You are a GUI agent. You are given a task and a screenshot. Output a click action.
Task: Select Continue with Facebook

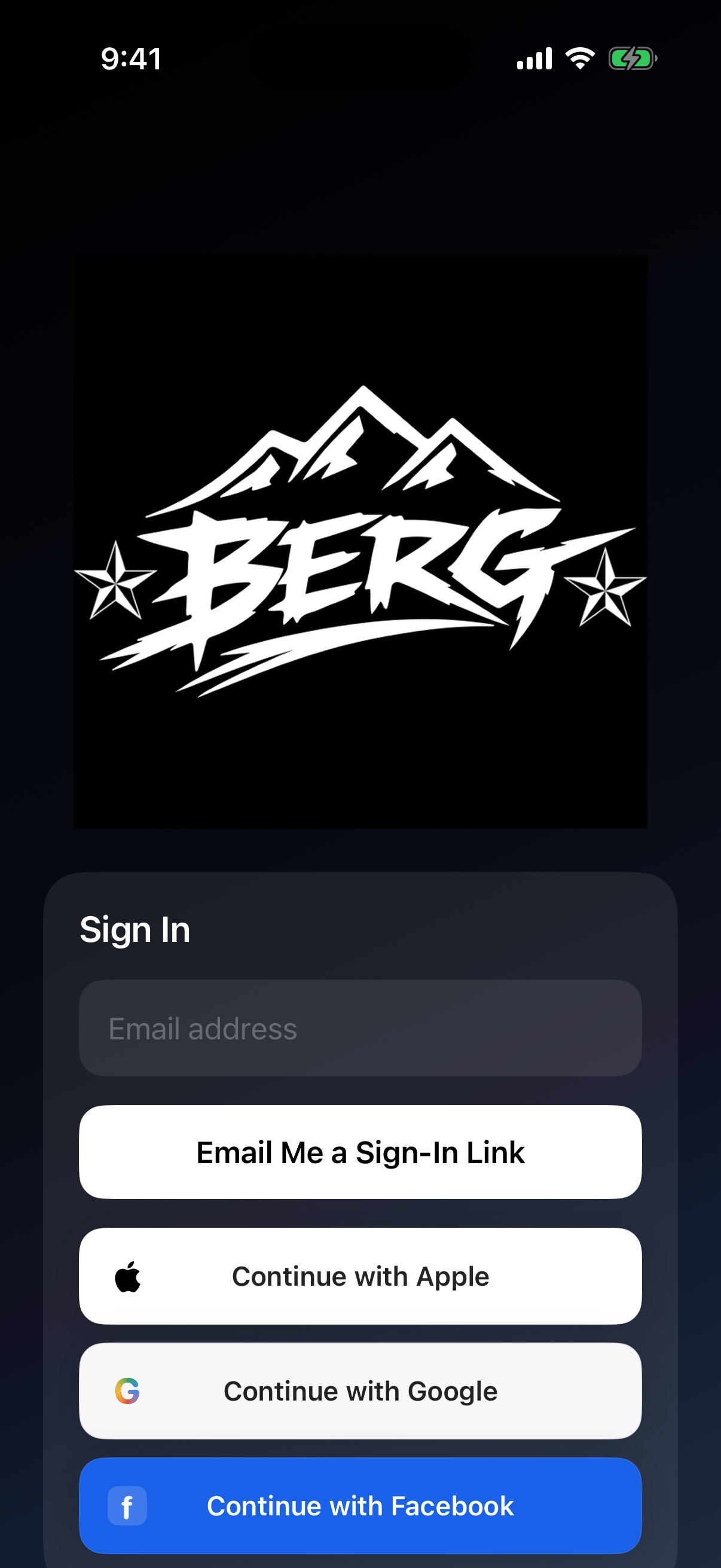tap(360, 1505)
